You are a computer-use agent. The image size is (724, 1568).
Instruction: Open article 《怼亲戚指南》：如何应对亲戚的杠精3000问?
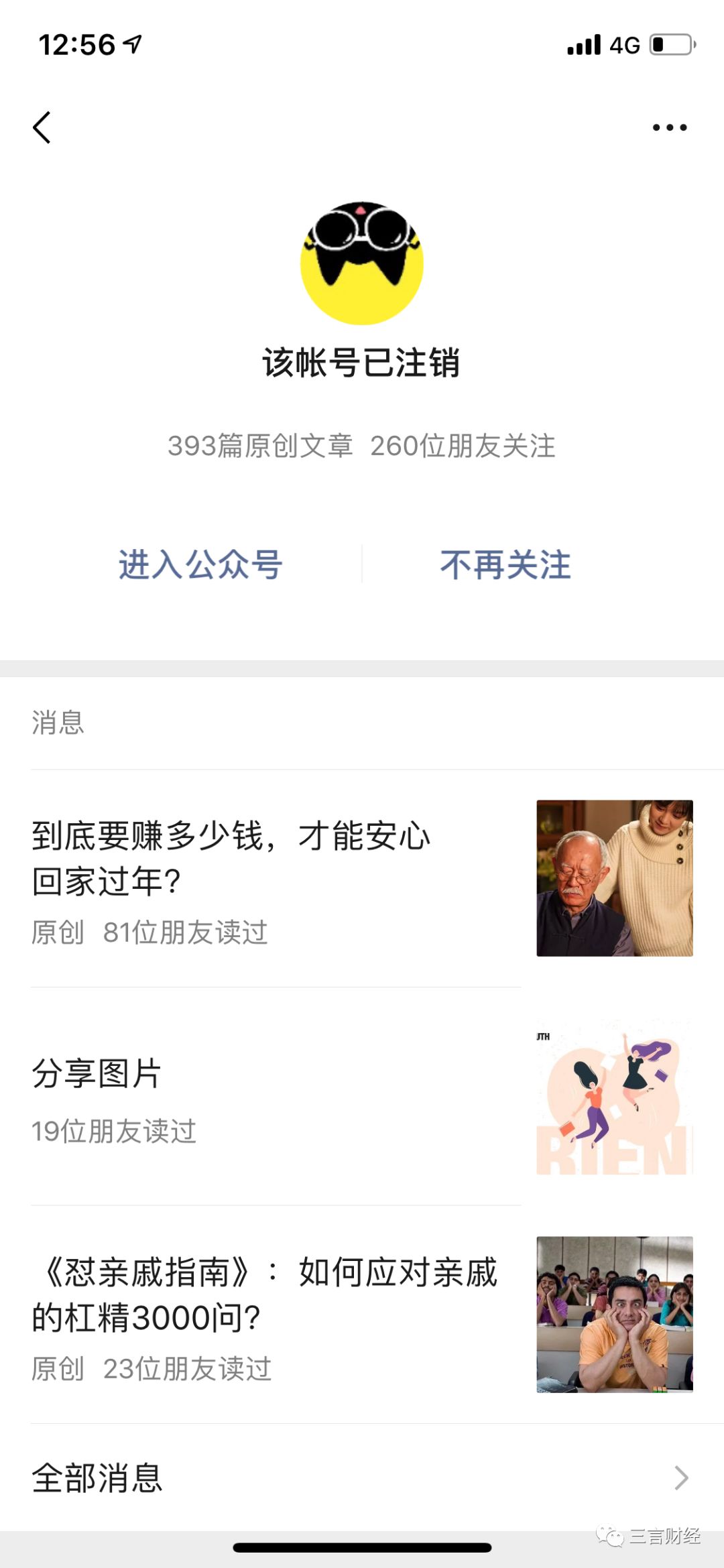click(x=362, y=1315)
